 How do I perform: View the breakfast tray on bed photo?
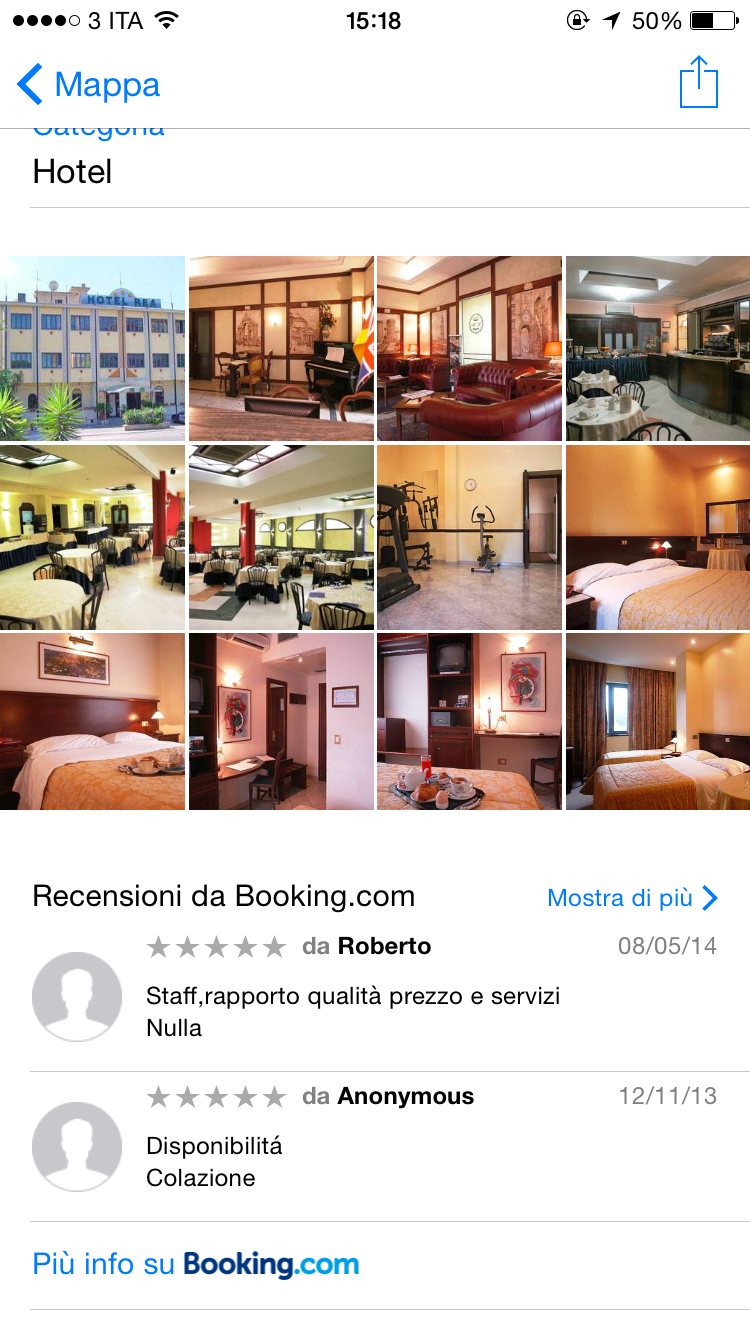469,721
